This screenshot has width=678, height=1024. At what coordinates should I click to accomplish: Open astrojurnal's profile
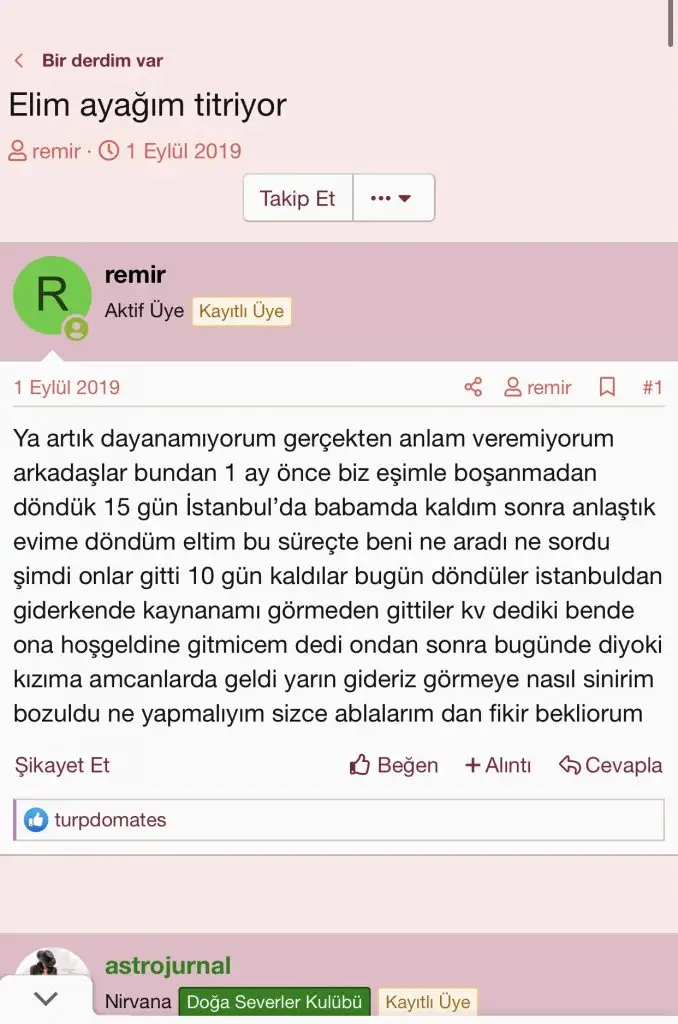(x=167, y=966)
